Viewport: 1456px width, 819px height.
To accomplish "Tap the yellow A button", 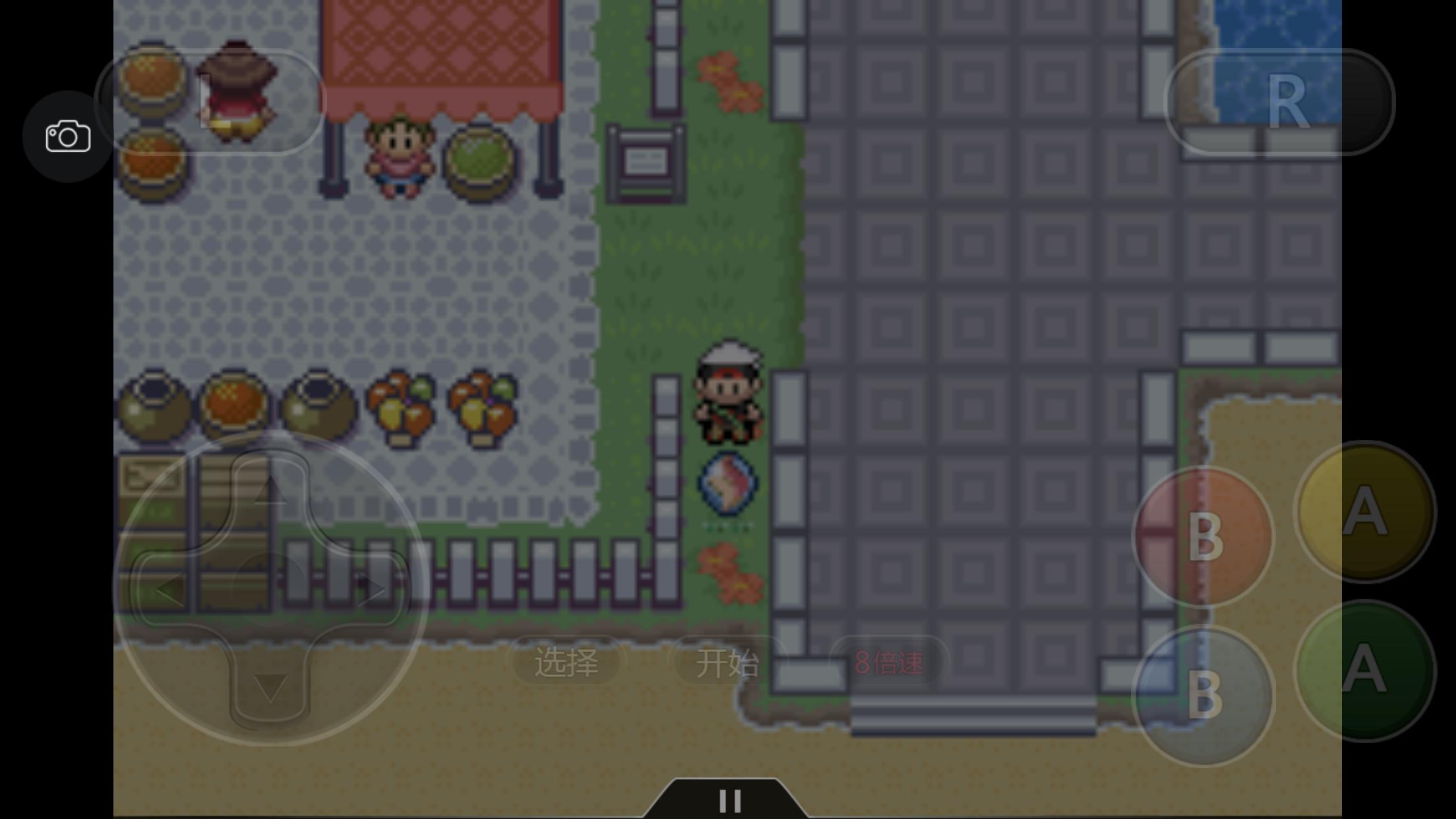I will [1364, 512].
